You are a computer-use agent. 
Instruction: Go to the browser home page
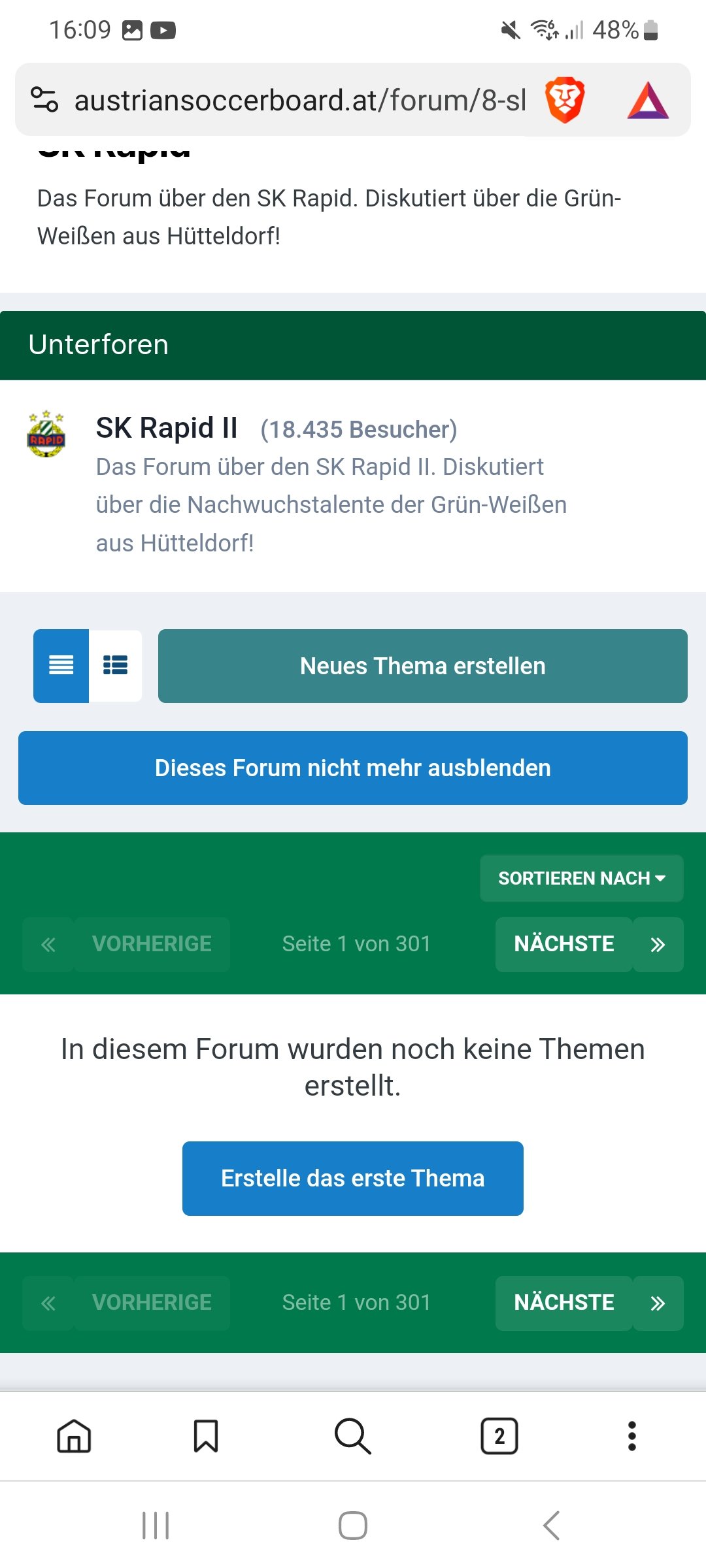coord(74,1436)
